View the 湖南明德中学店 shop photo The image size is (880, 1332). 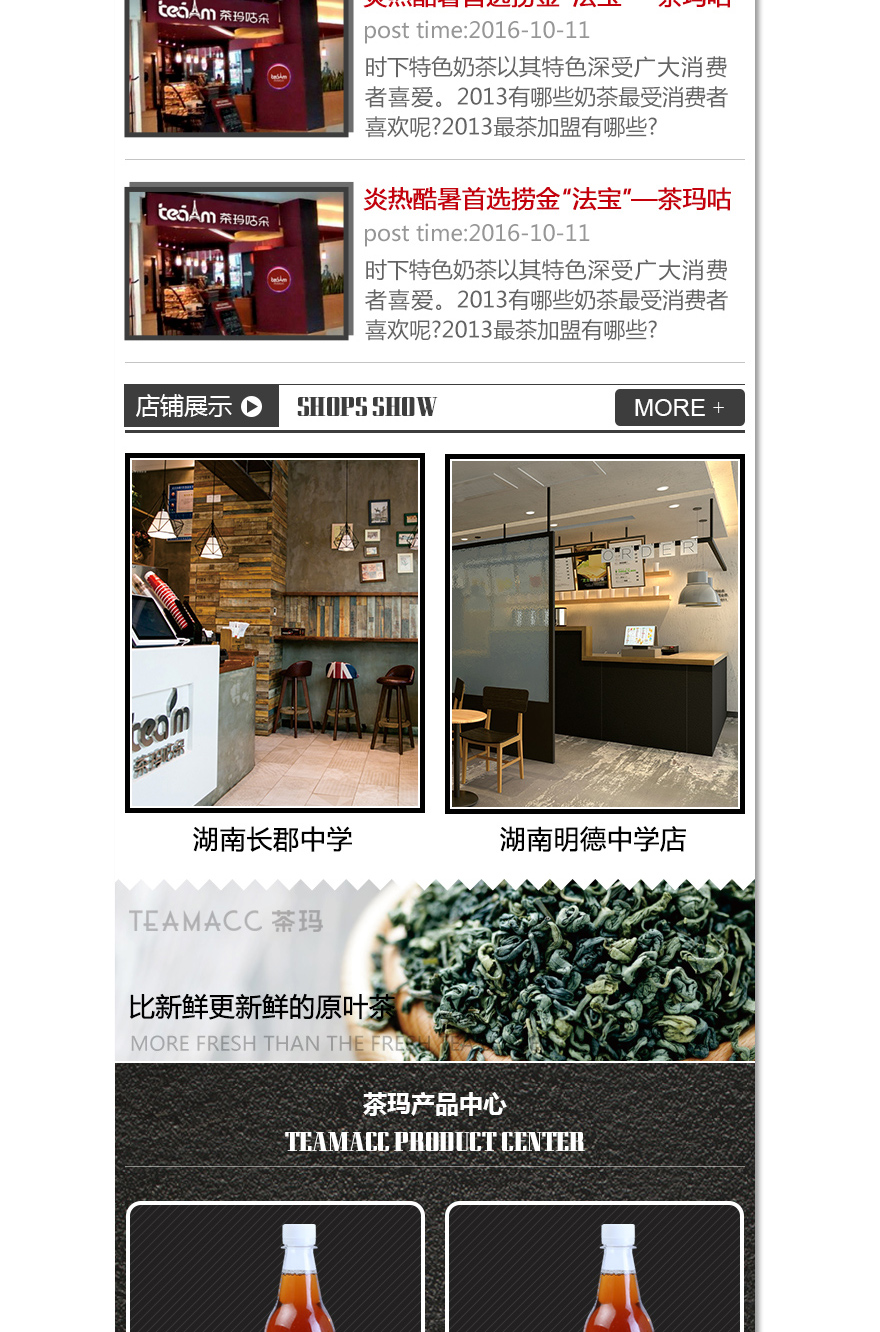[x=595, y=633]
